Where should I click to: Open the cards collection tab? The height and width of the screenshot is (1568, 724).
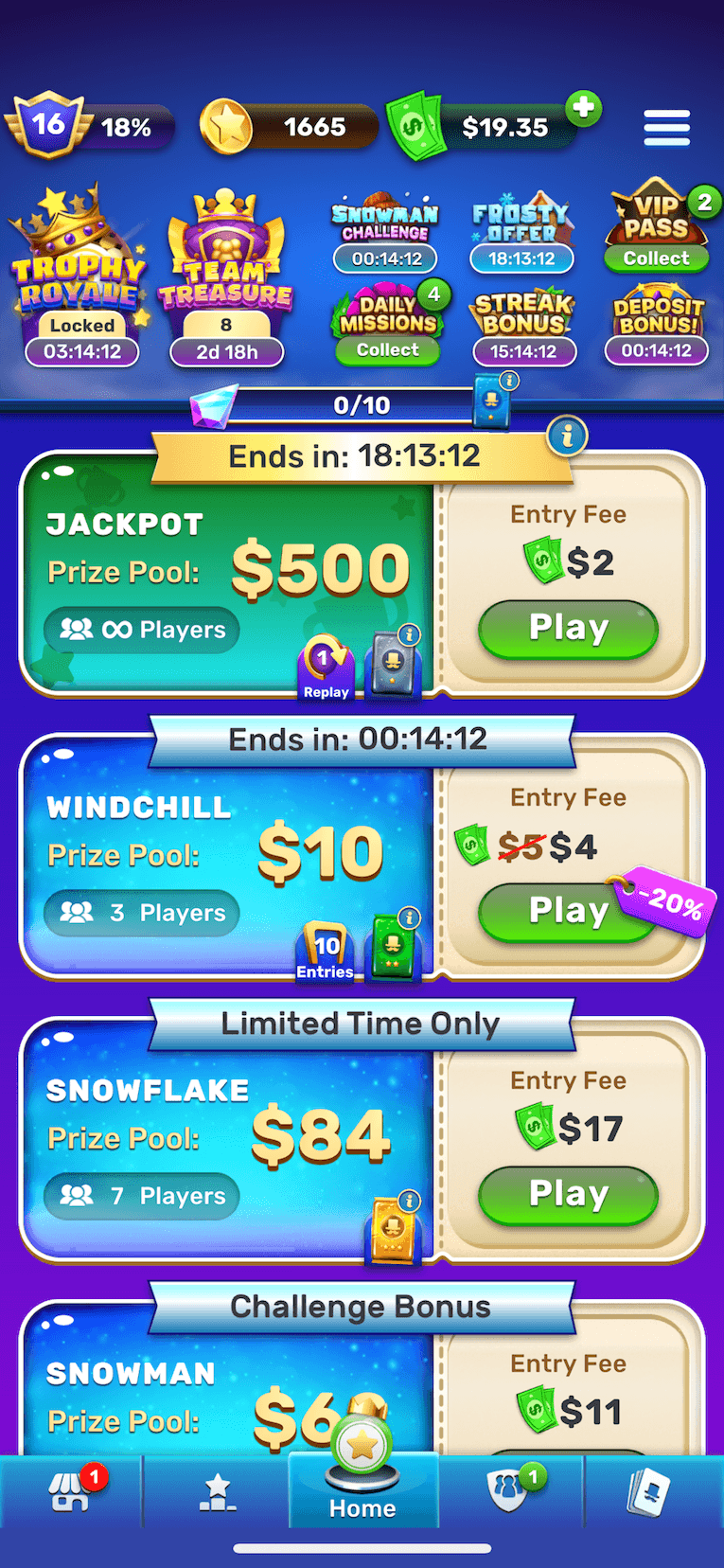coord(650,1493)
